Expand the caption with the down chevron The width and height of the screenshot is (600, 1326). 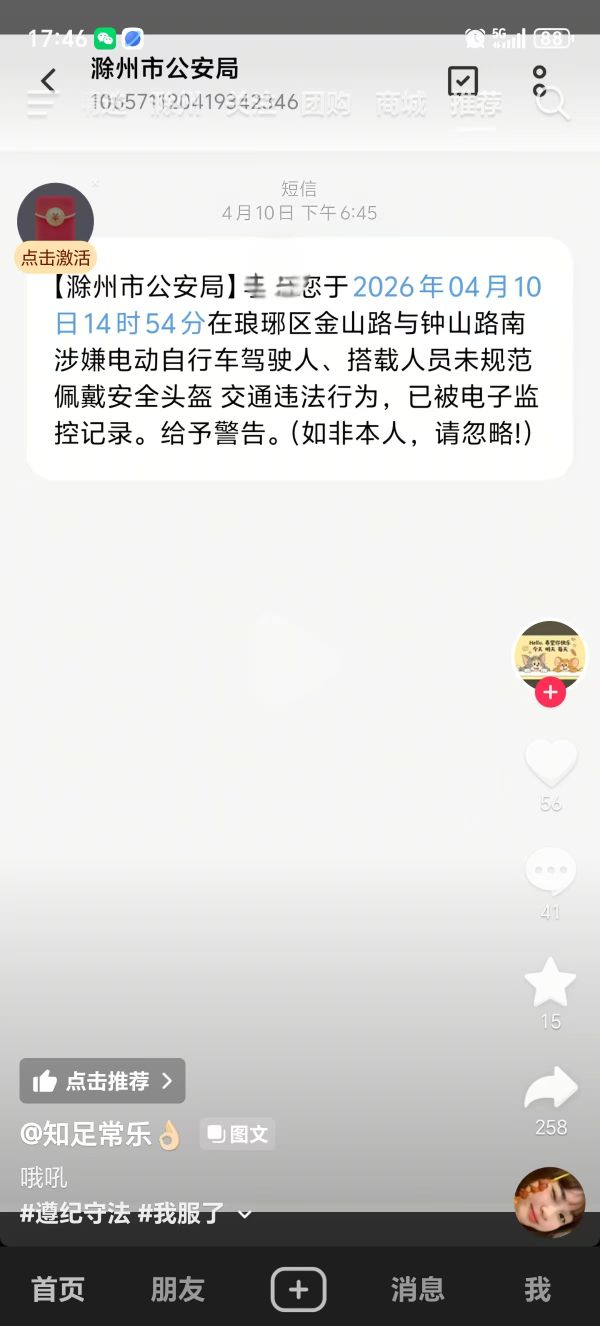[x=245, y=1215]
